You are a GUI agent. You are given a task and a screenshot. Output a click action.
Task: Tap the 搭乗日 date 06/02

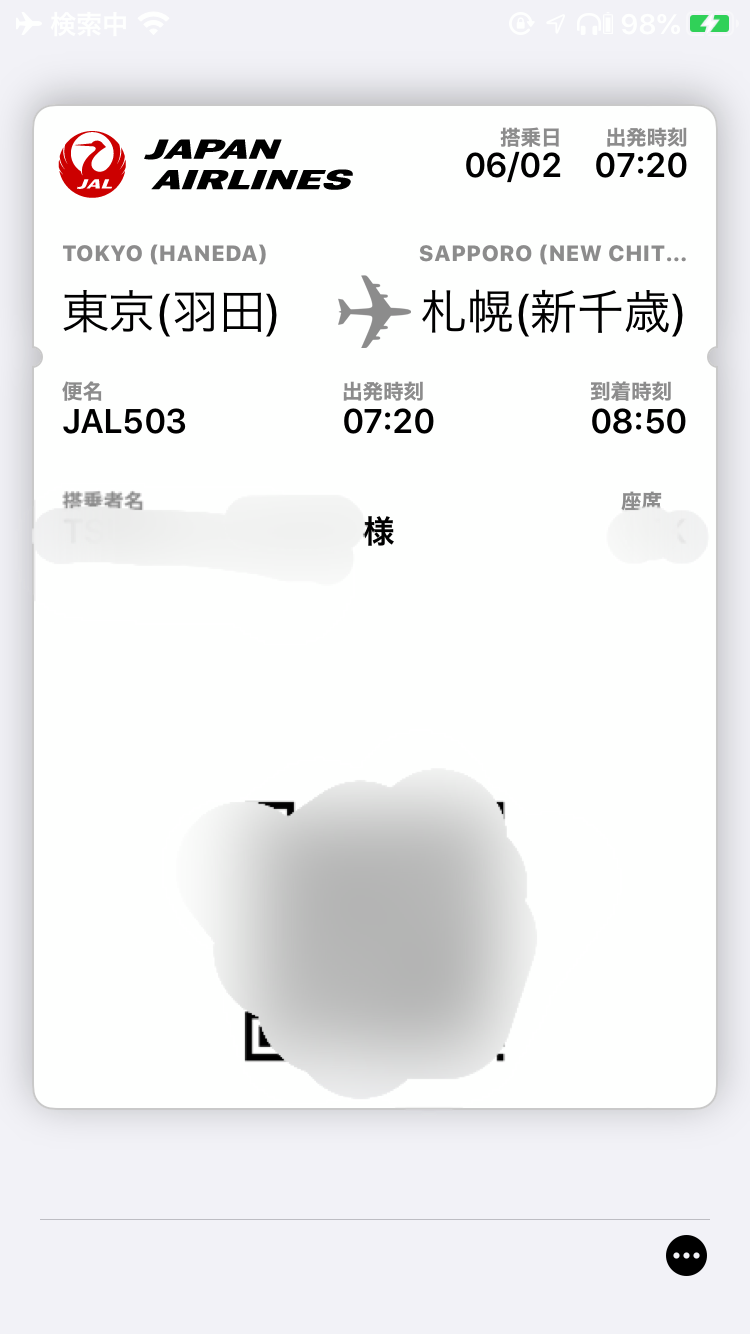pos(513,165)
